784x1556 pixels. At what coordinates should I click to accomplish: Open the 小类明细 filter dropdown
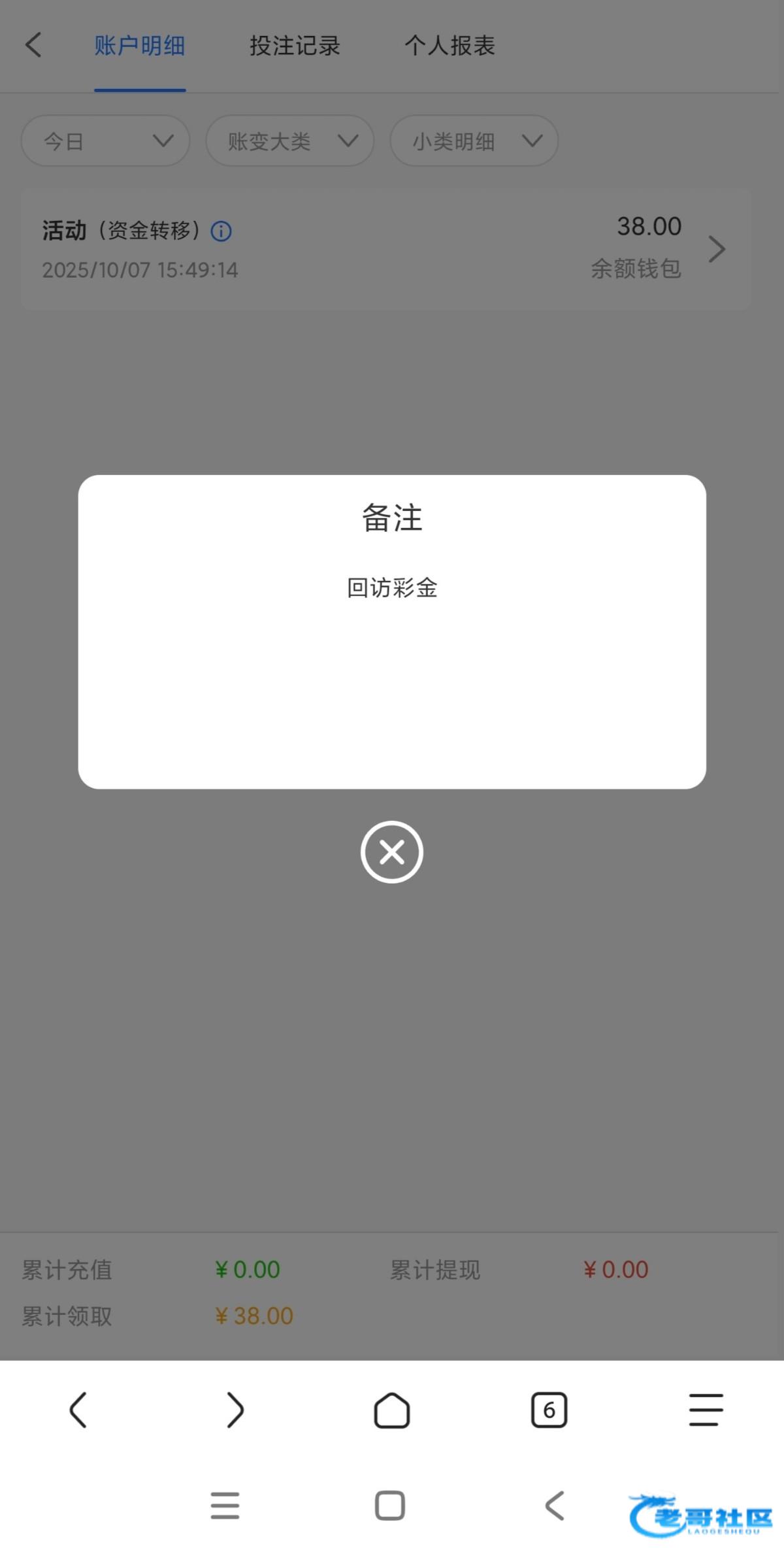click(474, 141)
